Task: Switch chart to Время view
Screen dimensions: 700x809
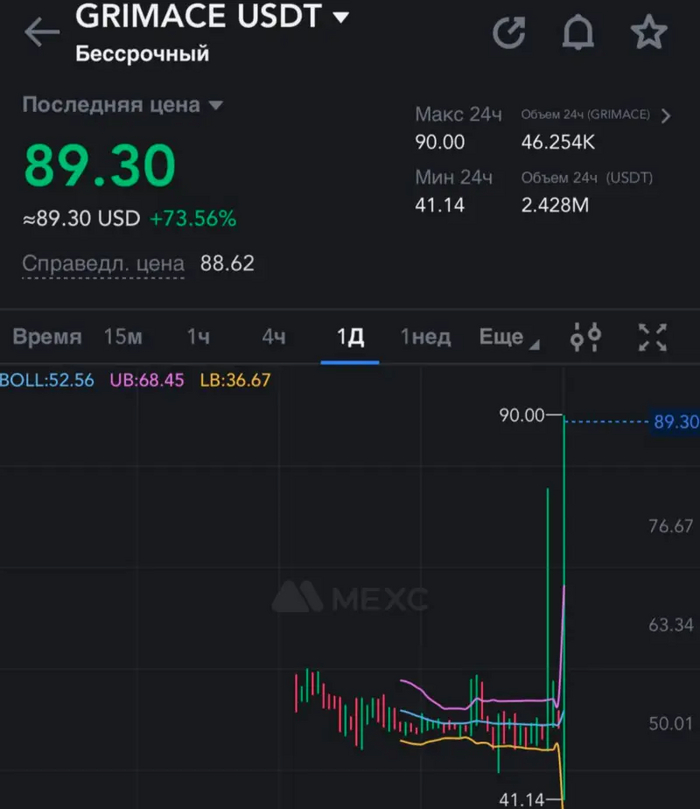Action: click(47, 337)
